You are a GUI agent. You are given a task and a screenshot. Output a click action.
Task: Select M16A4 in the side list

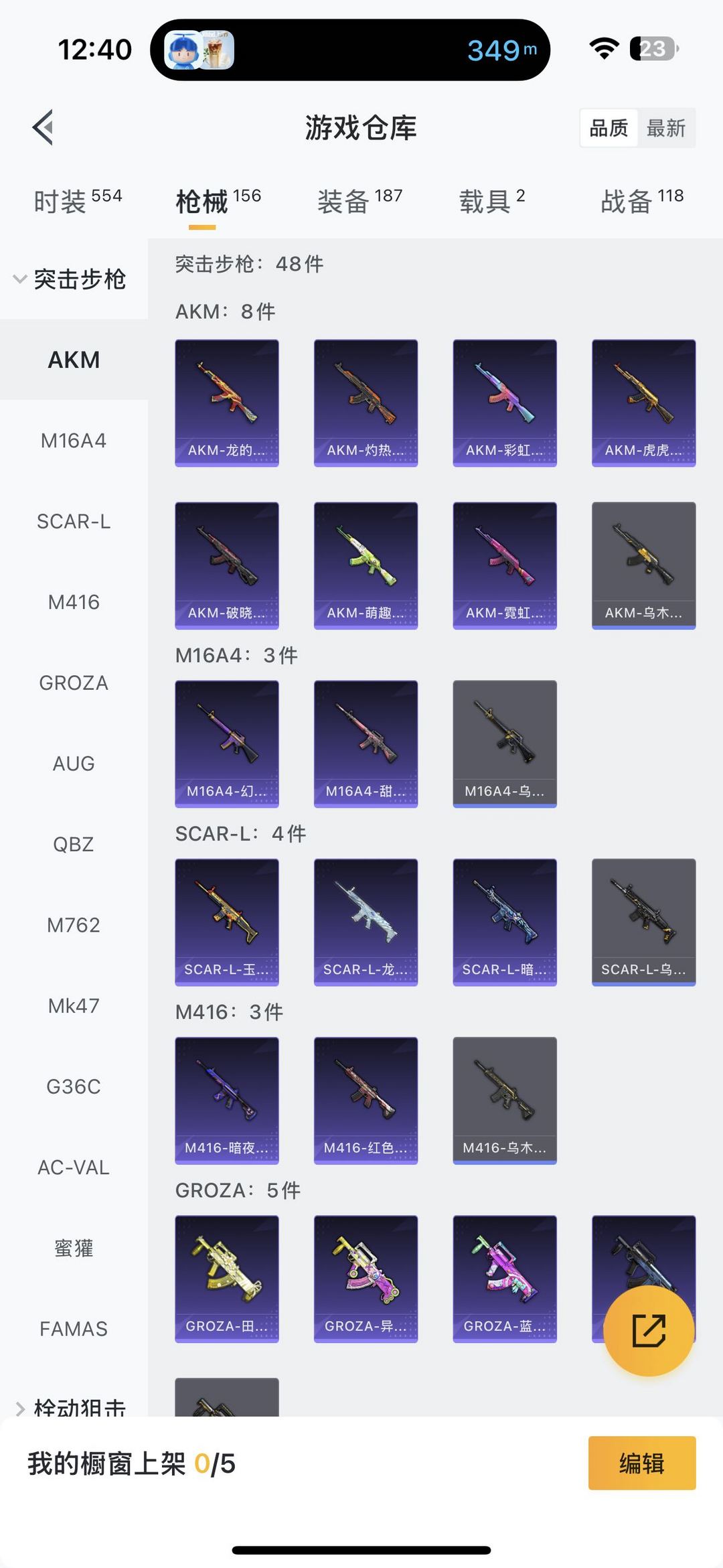(x=74, y=441)
